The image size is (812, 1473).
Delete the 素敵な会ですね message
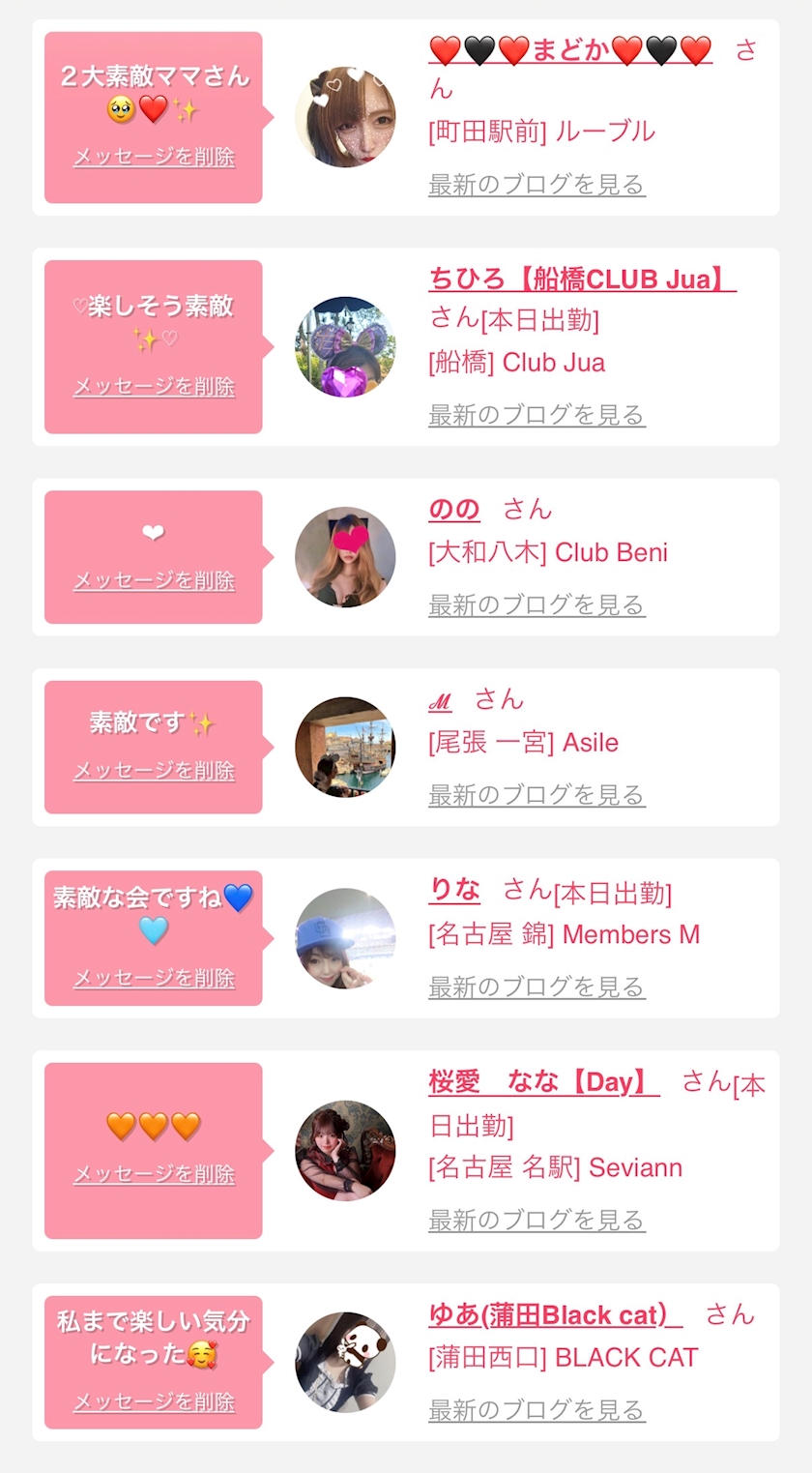pyautogui.click(x=154, y=978)
